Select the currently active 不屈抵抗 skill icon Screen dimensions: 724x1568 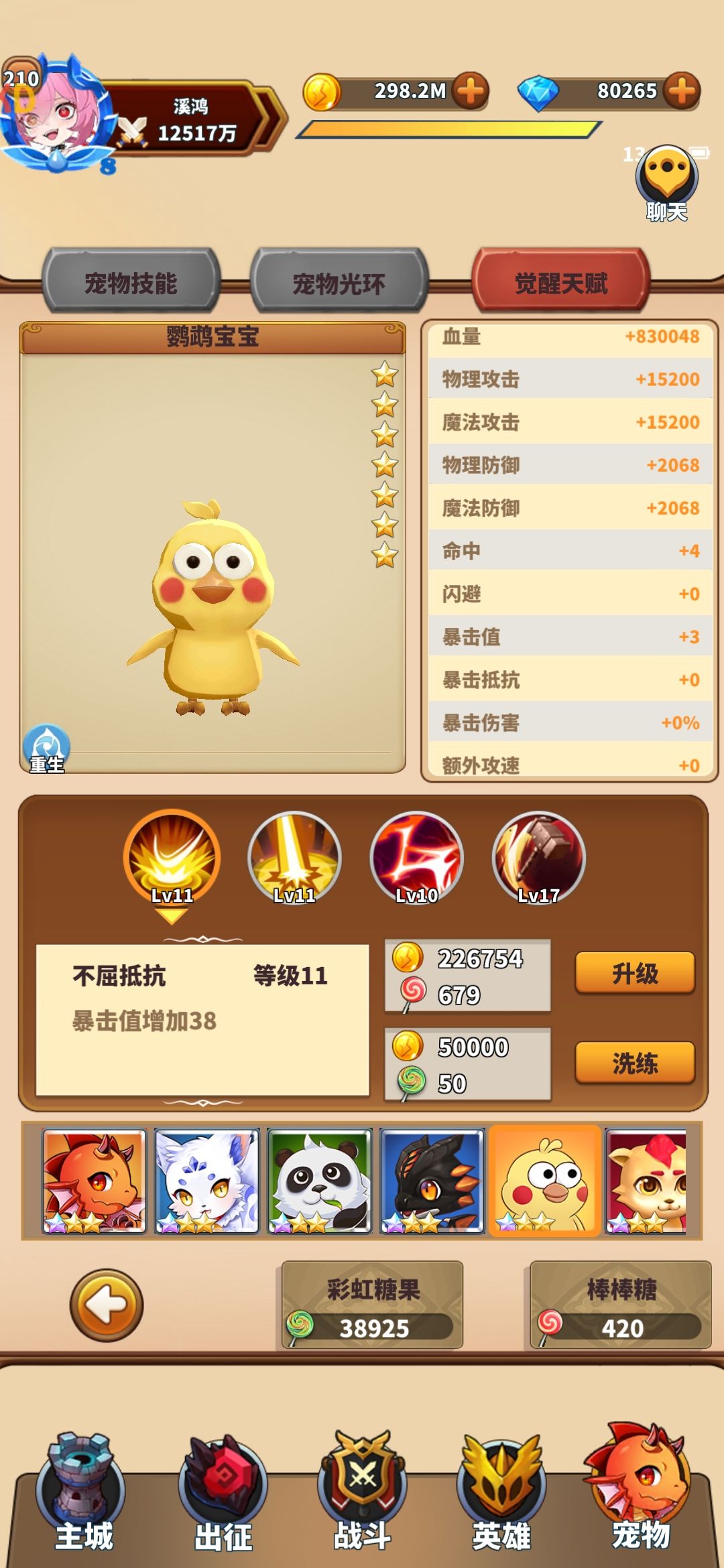point(174,858)
